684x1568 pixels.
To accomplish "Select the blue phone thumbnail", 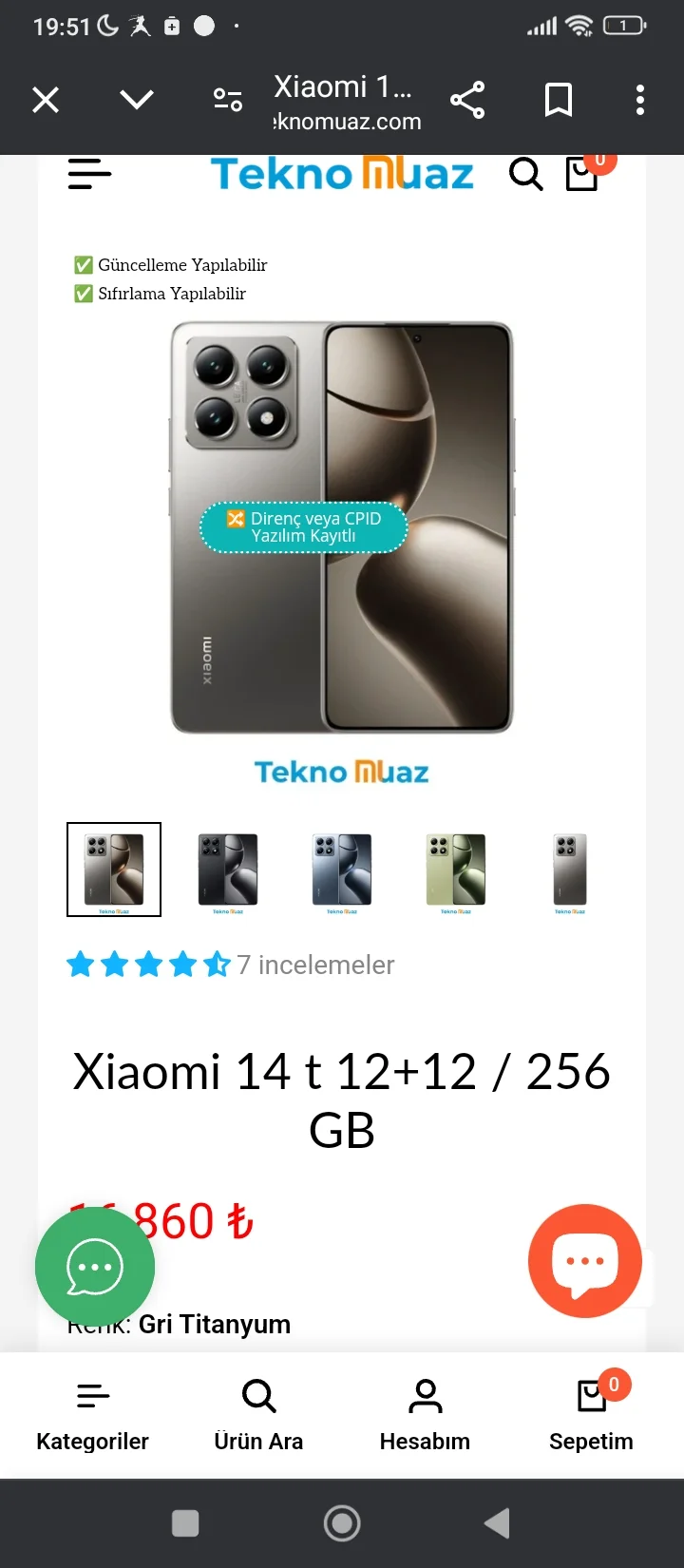I will 342,870.
